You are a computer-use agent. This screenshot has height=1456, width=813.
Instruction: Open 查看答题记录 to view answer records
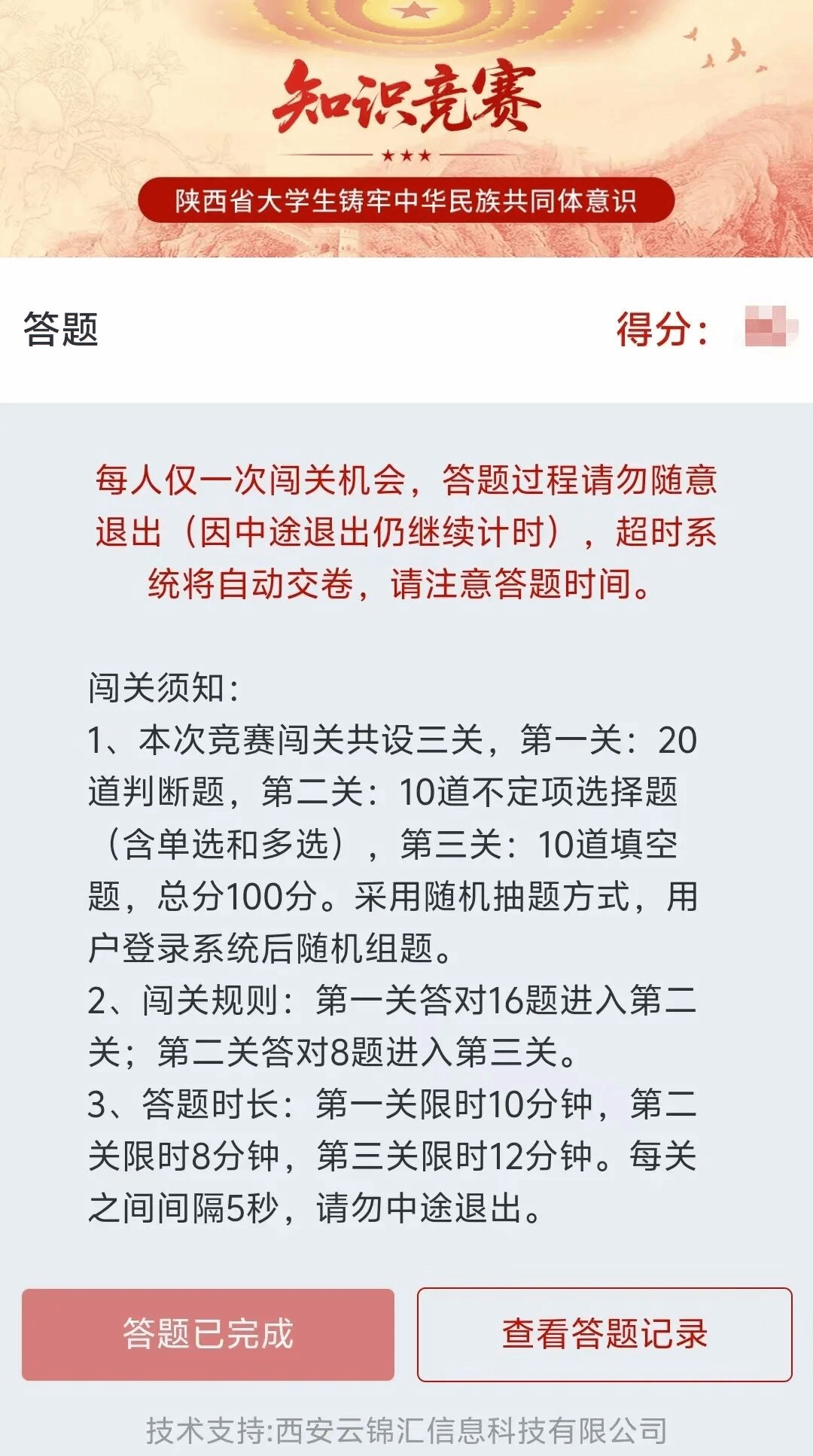pyautogui.click(x=604, y=1334)
